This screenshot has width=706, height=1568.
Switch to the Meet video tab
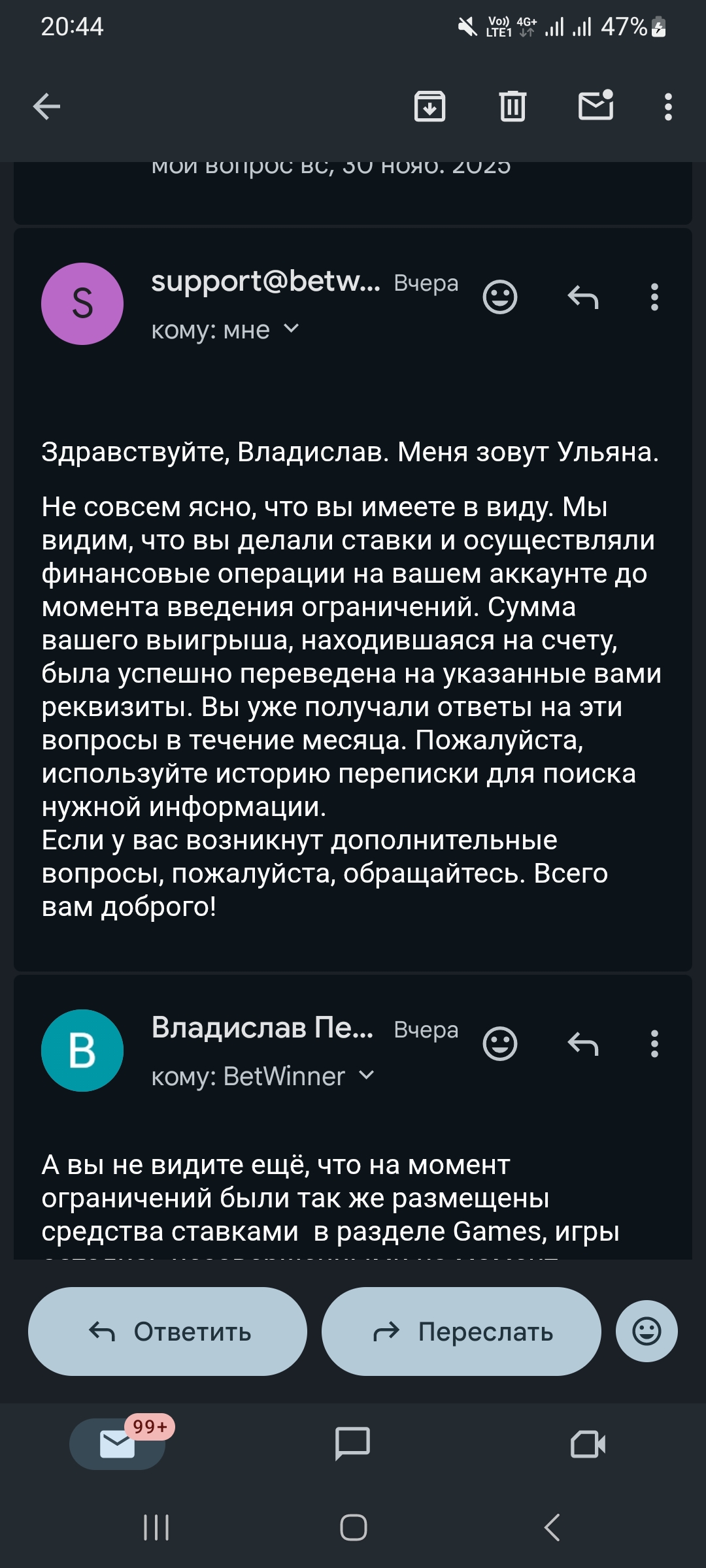pyautogui.click(x=588, y=1443)
